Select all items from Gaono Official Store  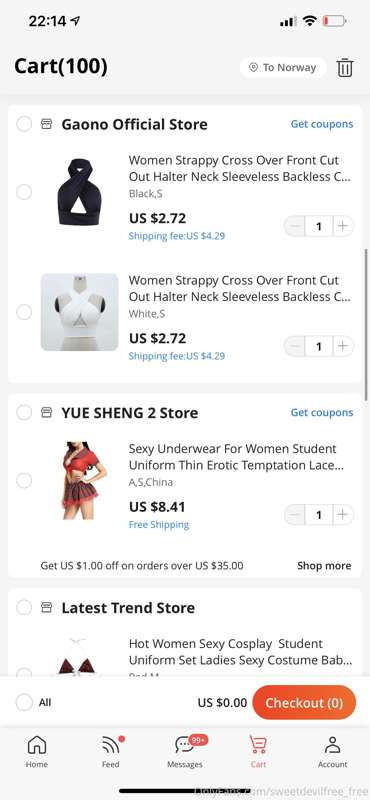click(x=24, y=124)
